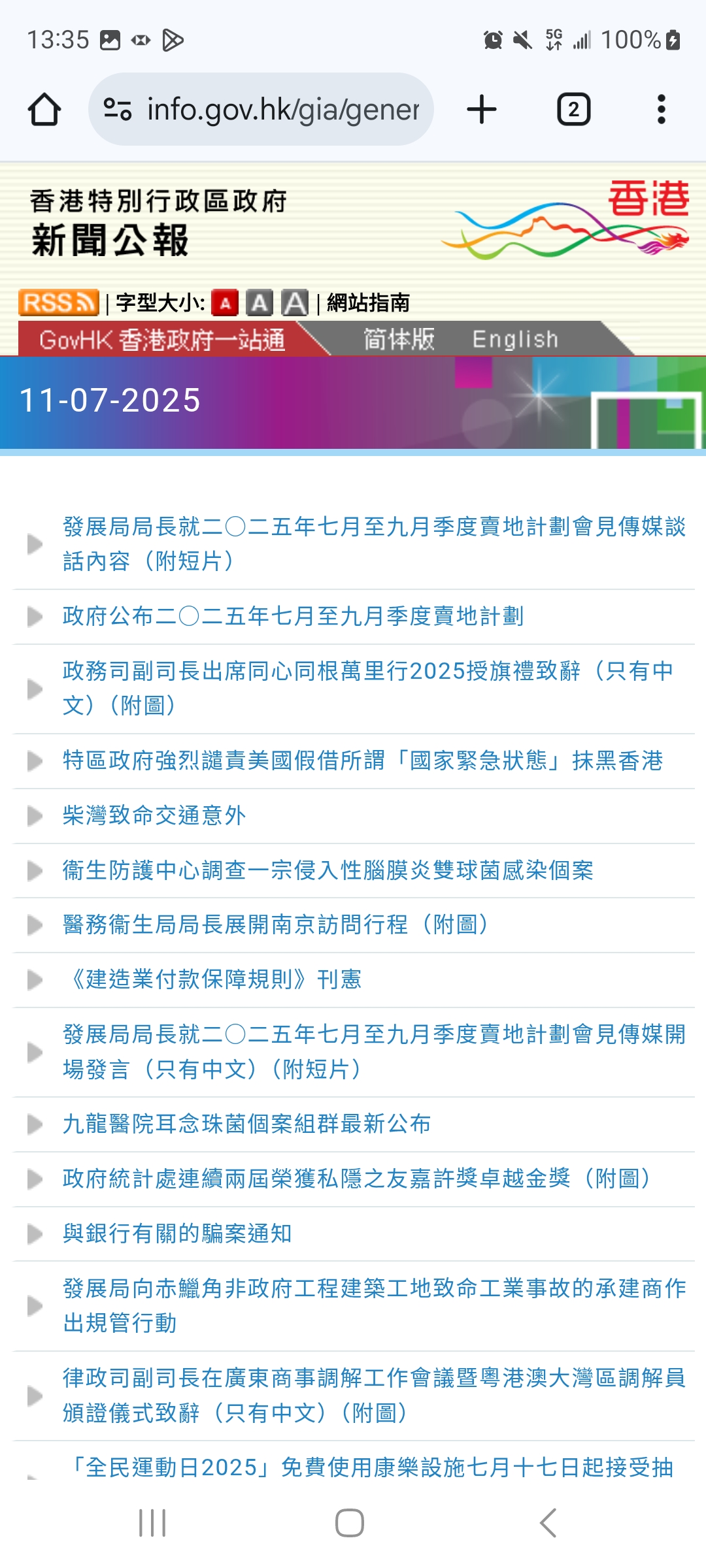
Task: Select the largest font size A
Action: (x=295, y=303)
